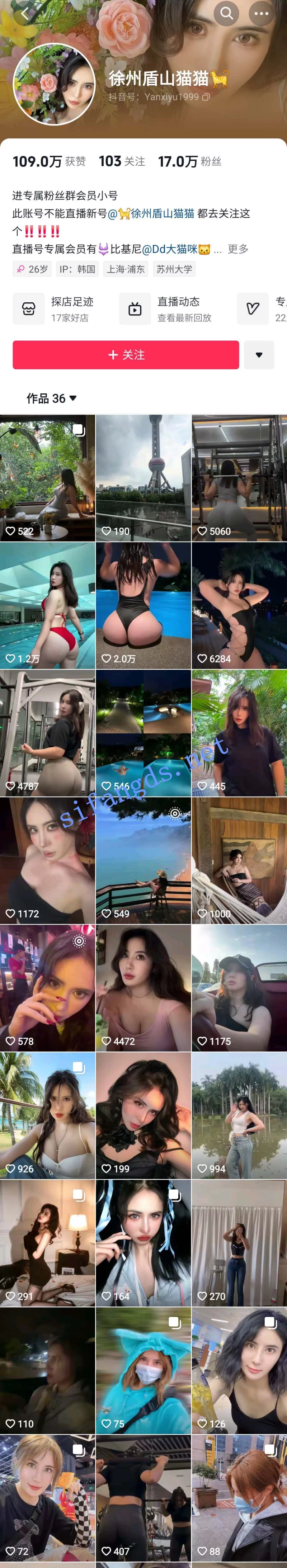Open the video with 190 likes
The width and height of the screenshot is (287, 1568).
[143, 478]
